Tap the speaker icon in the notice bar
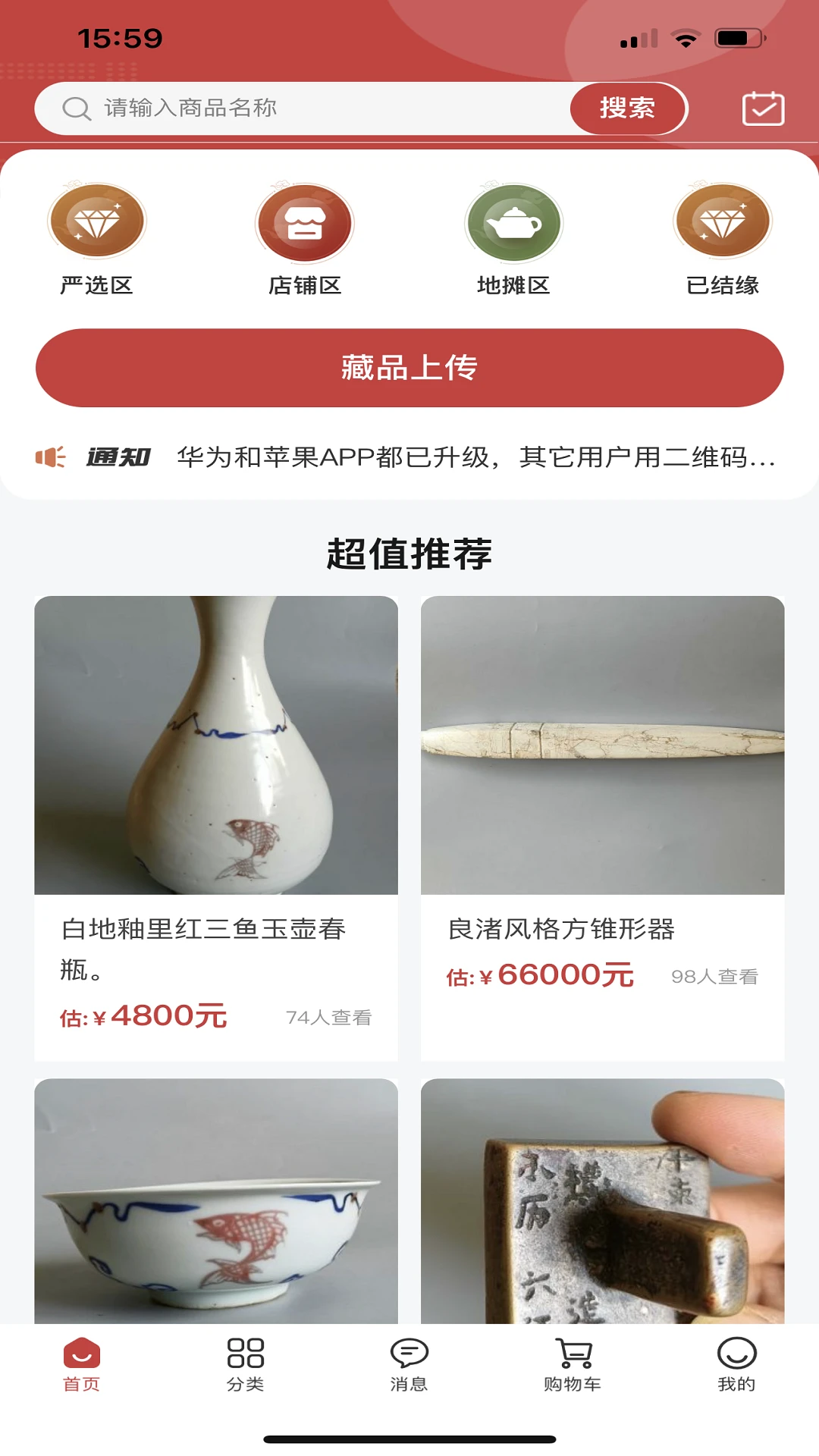The height and width of the screenshot is (1456, 819). [x=49, y=457]
